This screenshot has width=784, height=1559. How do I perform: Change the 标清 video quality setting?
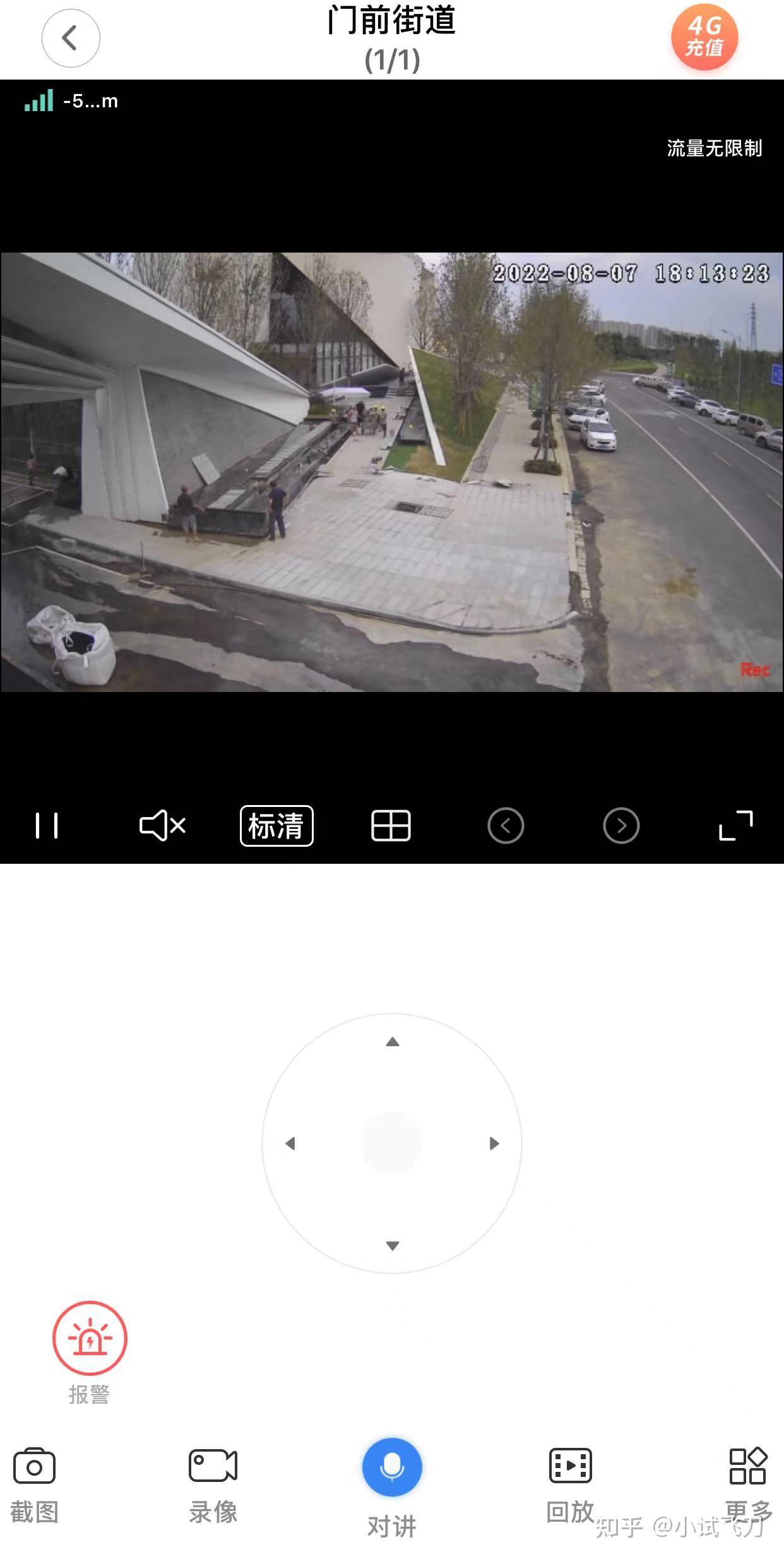[276, 825]
